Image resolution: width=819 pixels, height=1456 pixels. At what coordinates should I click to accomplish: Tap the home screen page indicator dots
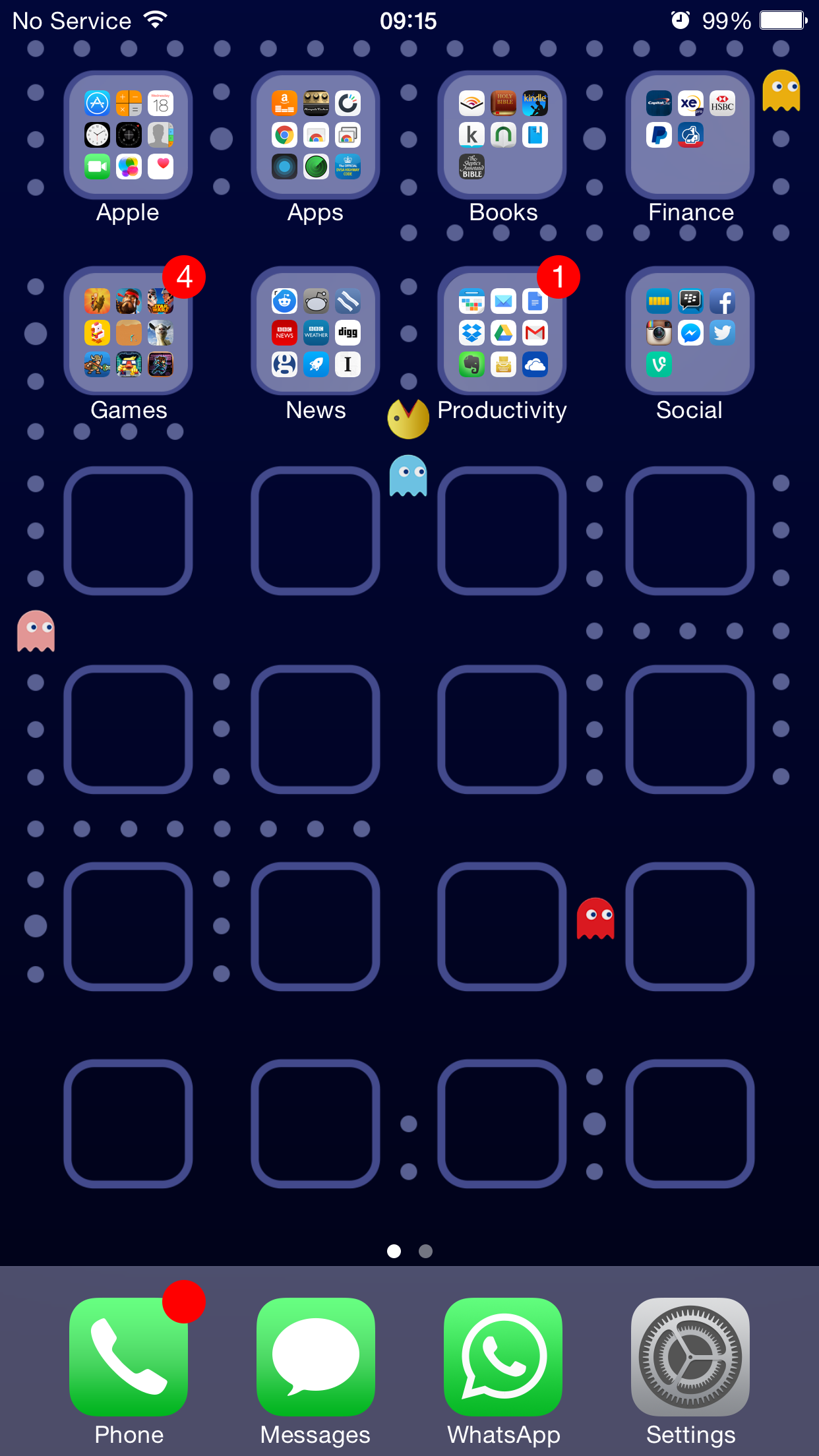coord(409,1251)
